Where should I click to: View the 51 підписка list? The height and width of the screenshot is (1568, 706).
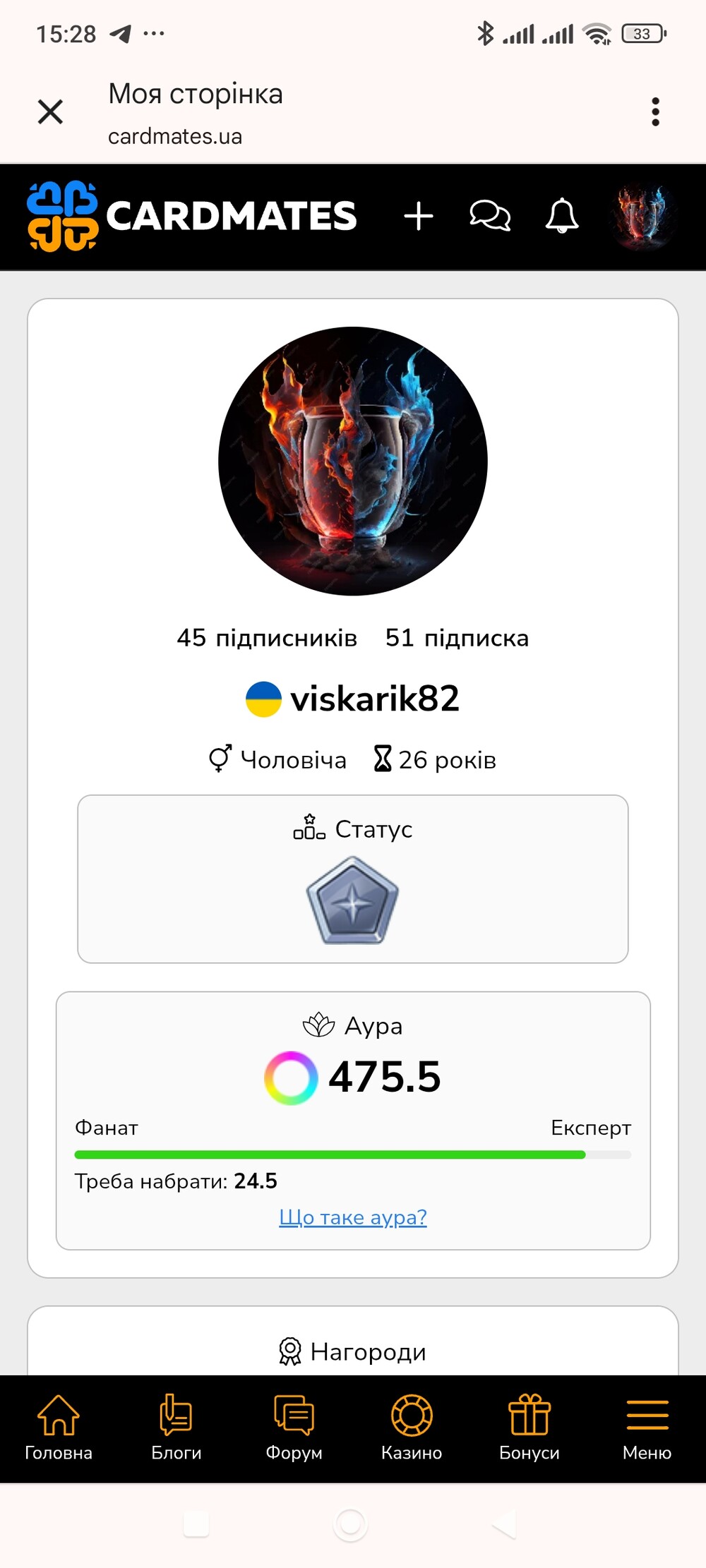(457, 638)
